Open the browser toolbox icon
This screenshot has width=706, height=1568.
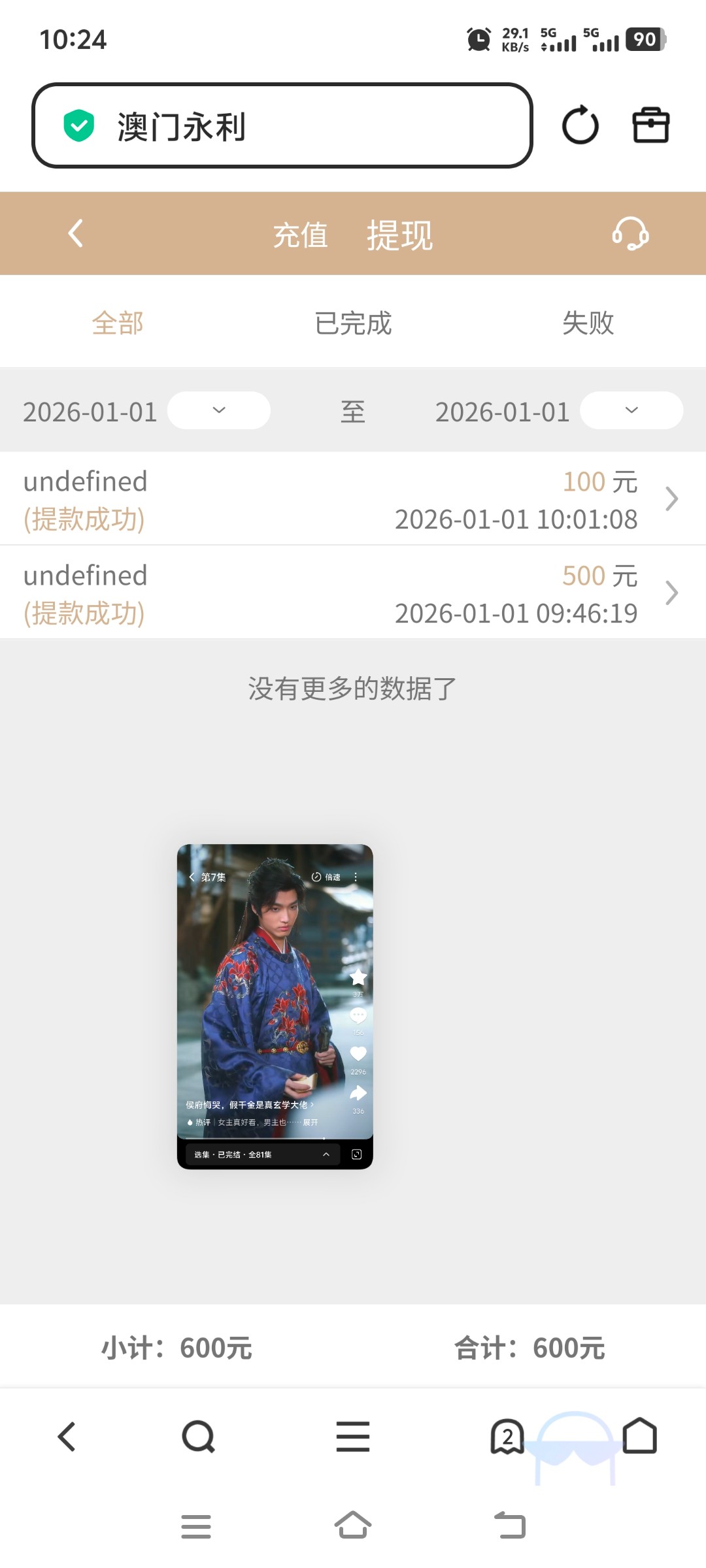pos(650,125)
